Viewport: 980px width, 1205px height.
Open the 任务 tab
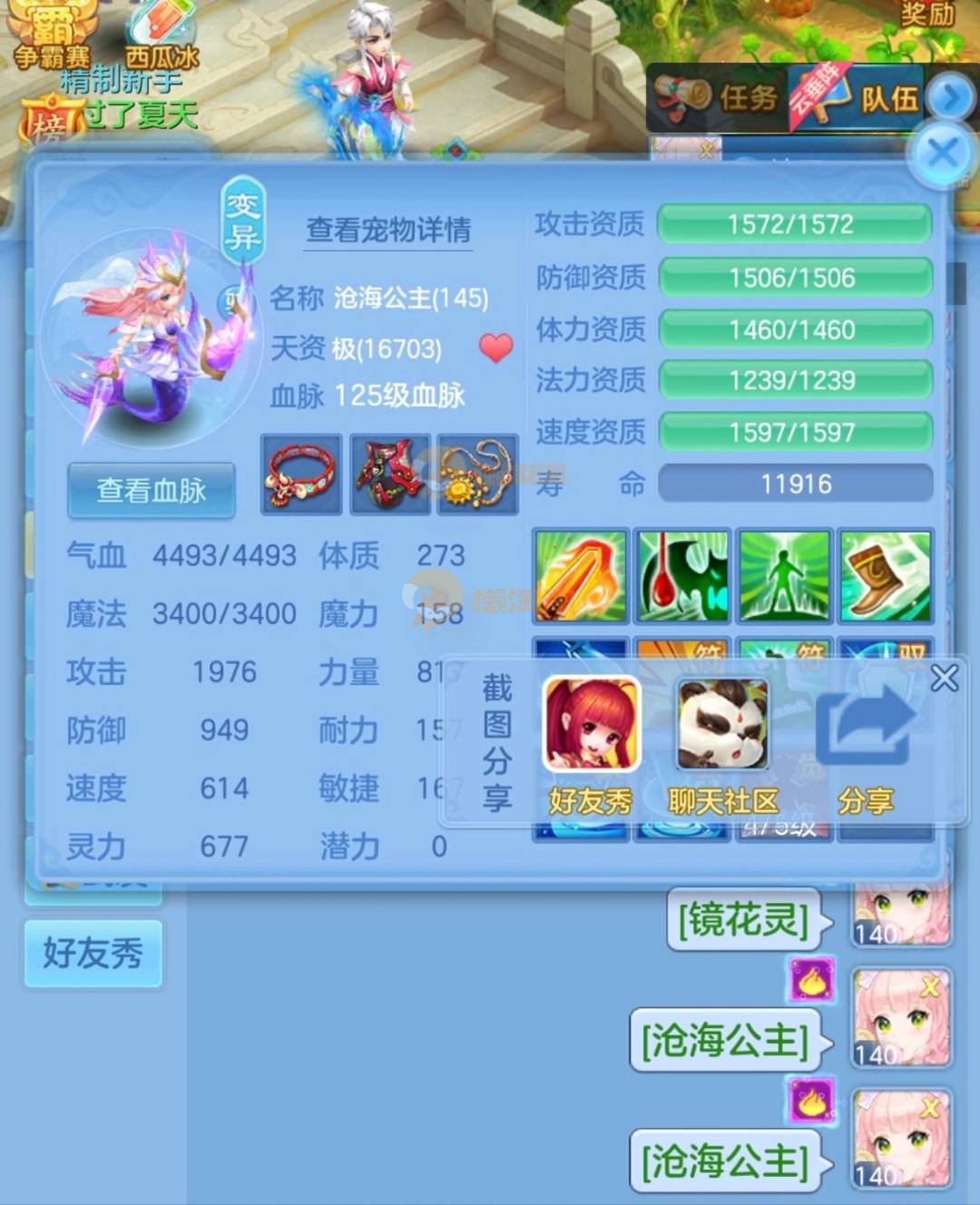[x=717, y=98]
